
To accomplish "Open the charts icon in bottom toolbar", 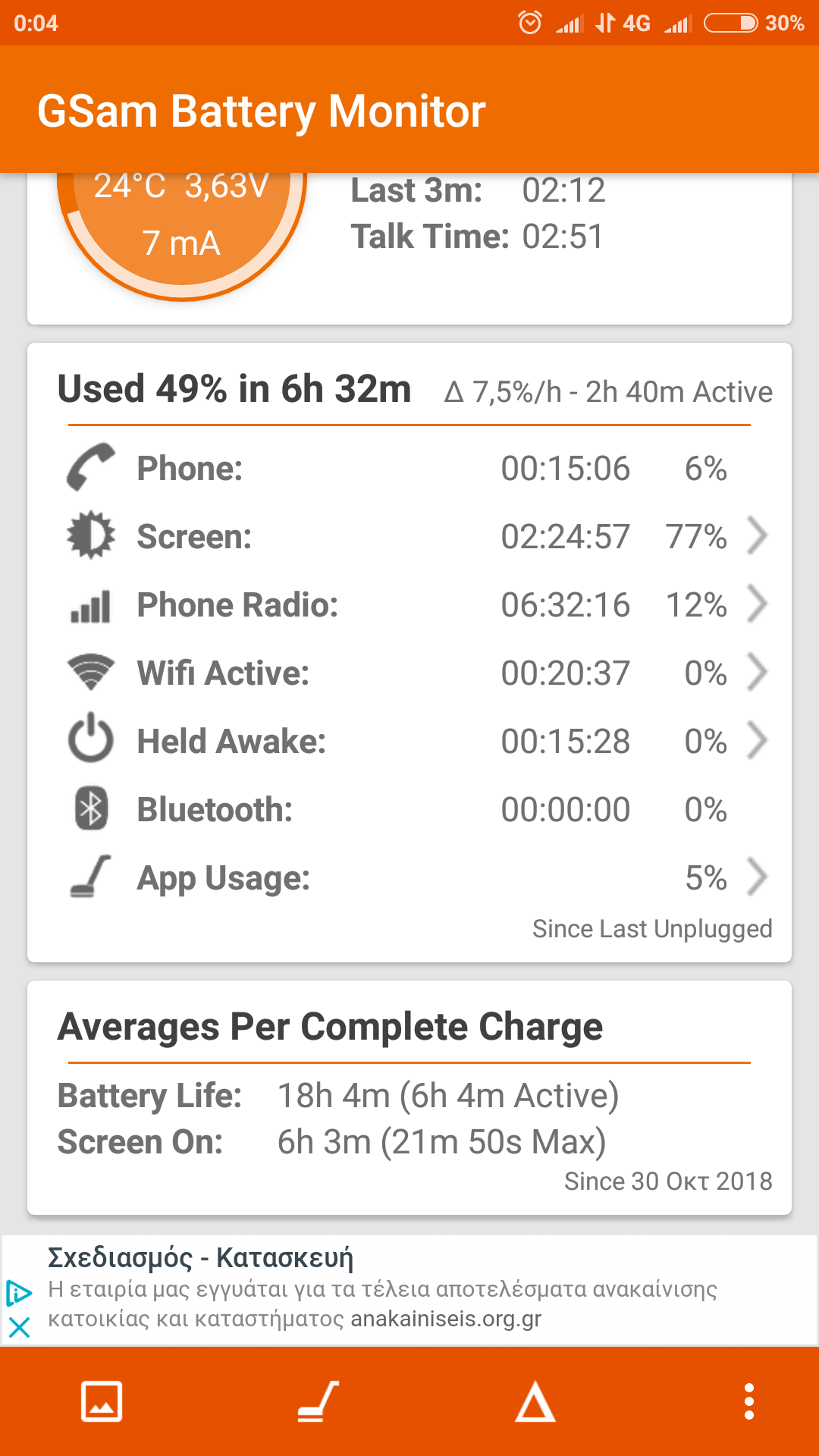I will coord(102,1401).
